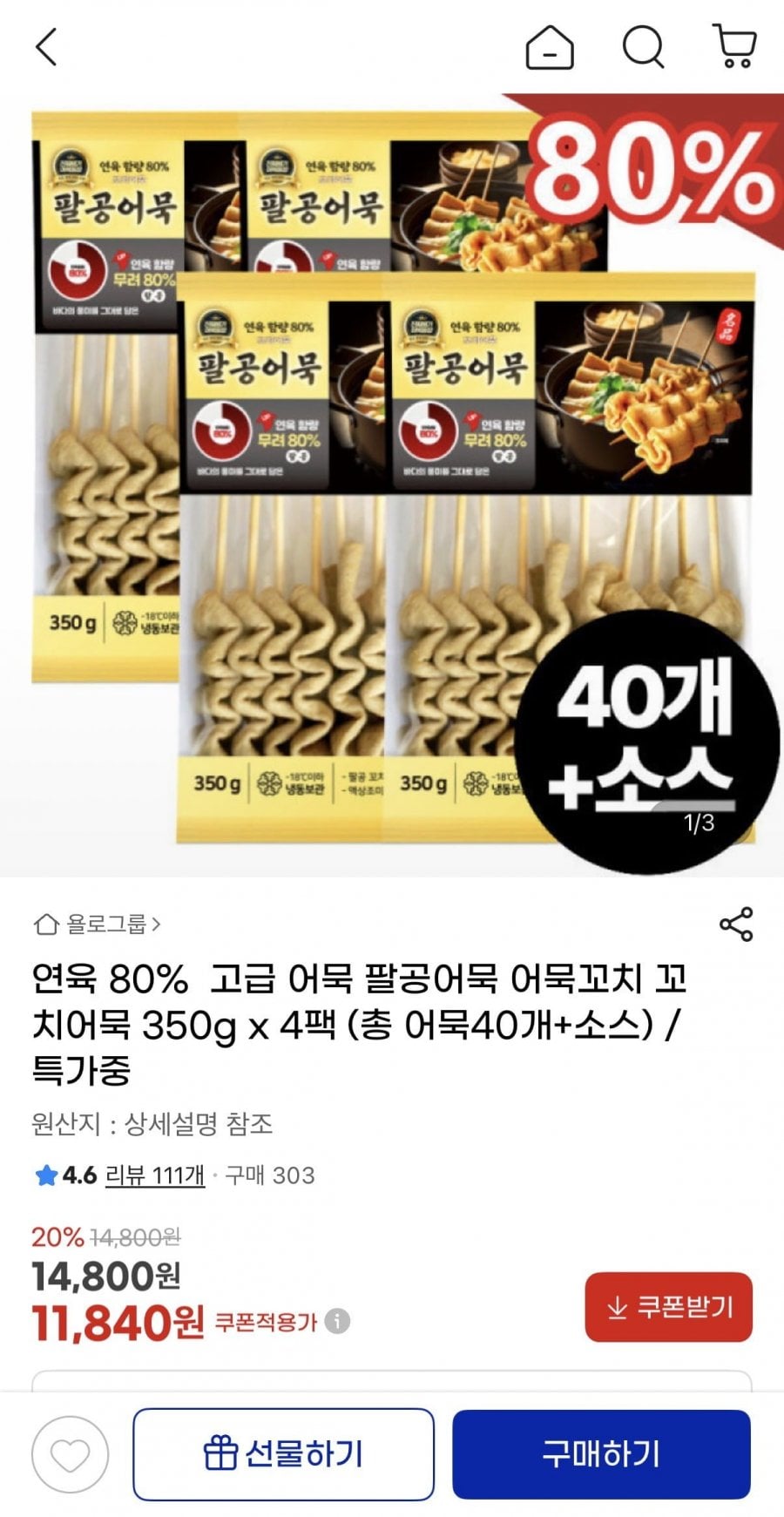
Task: Open the home icon in the top bar
Action: 550,47
